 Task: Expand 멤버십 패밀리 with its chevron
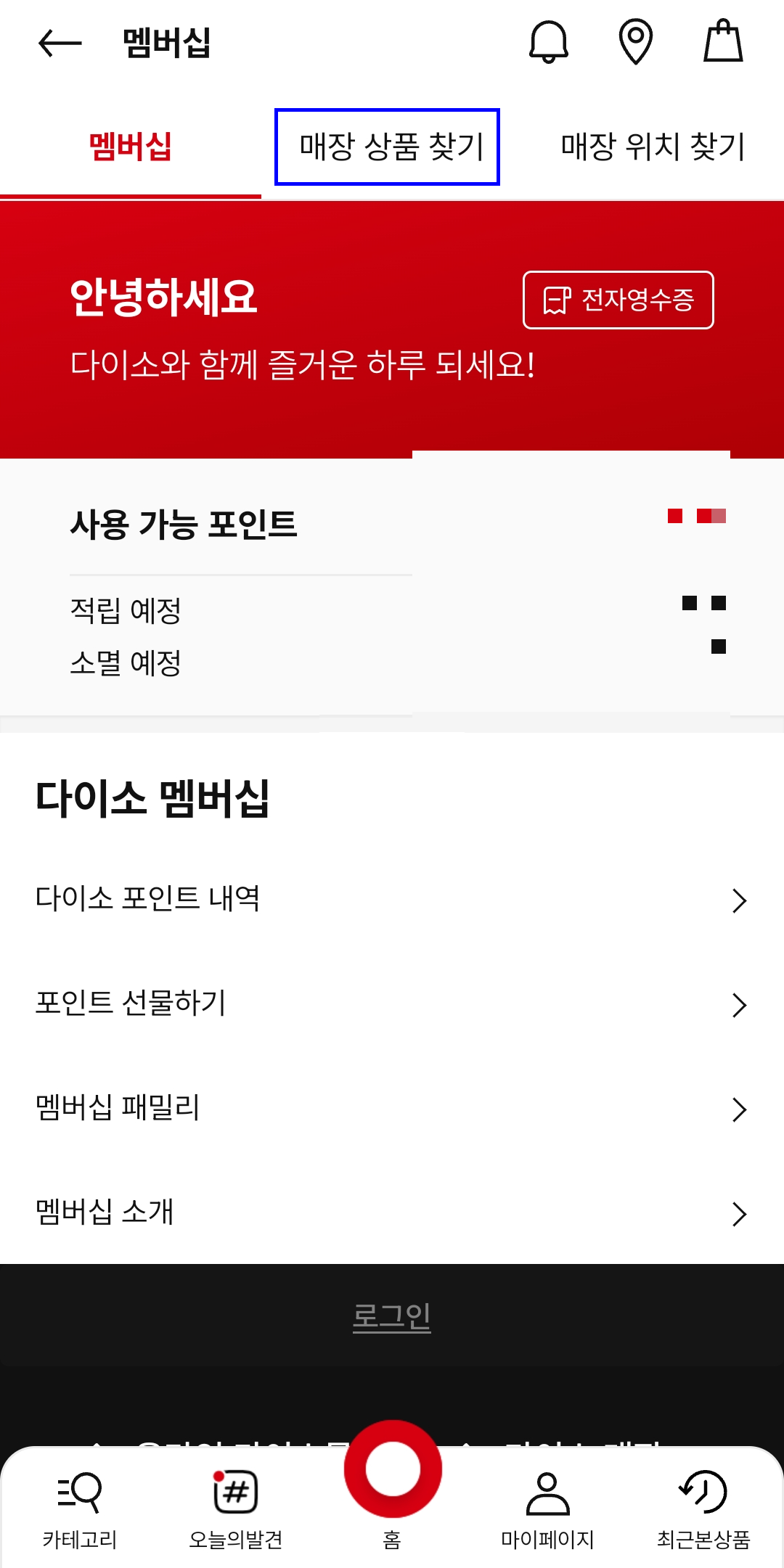pyautogui.click(x=740, y=1109)
